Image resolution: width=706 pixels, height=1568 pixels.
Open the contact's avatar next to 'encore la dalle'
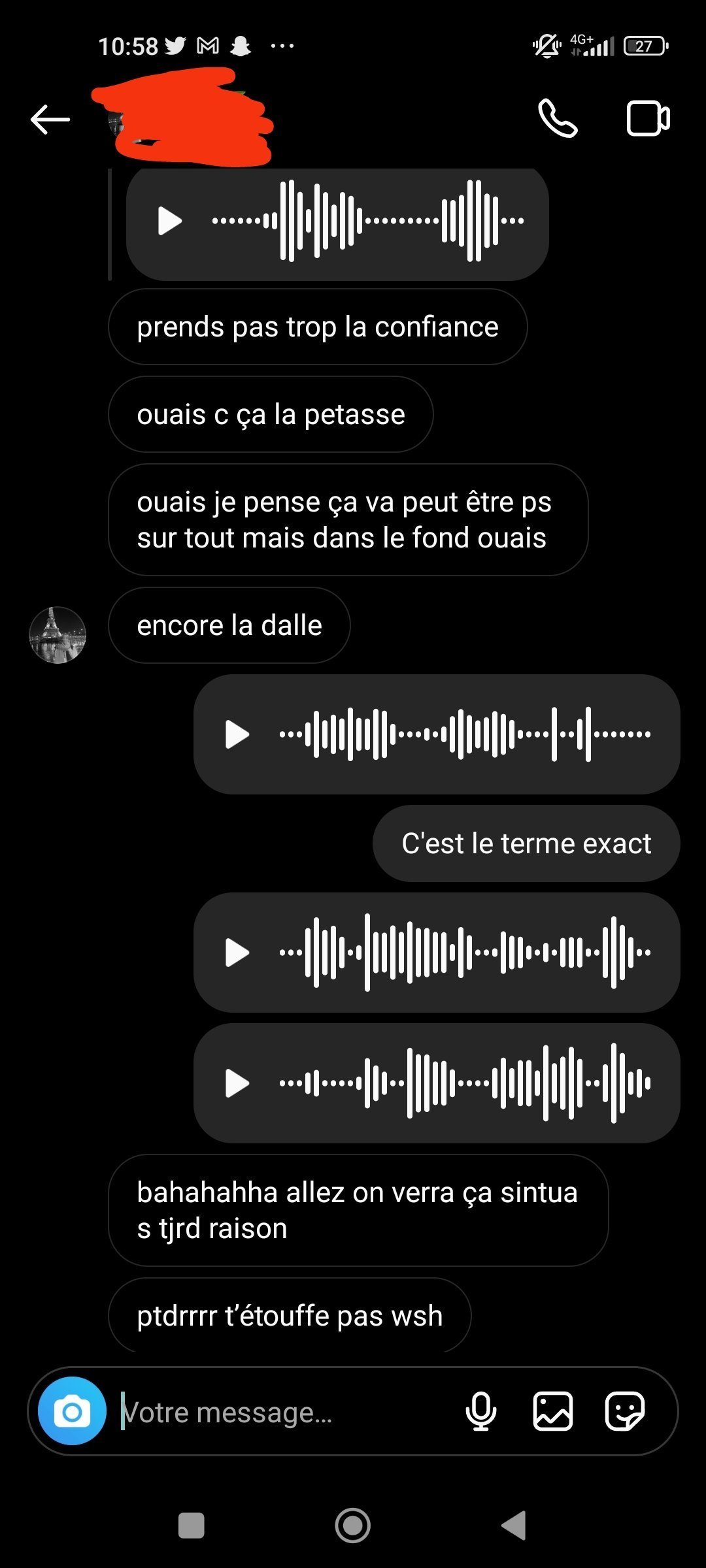[x=58, y=635]
